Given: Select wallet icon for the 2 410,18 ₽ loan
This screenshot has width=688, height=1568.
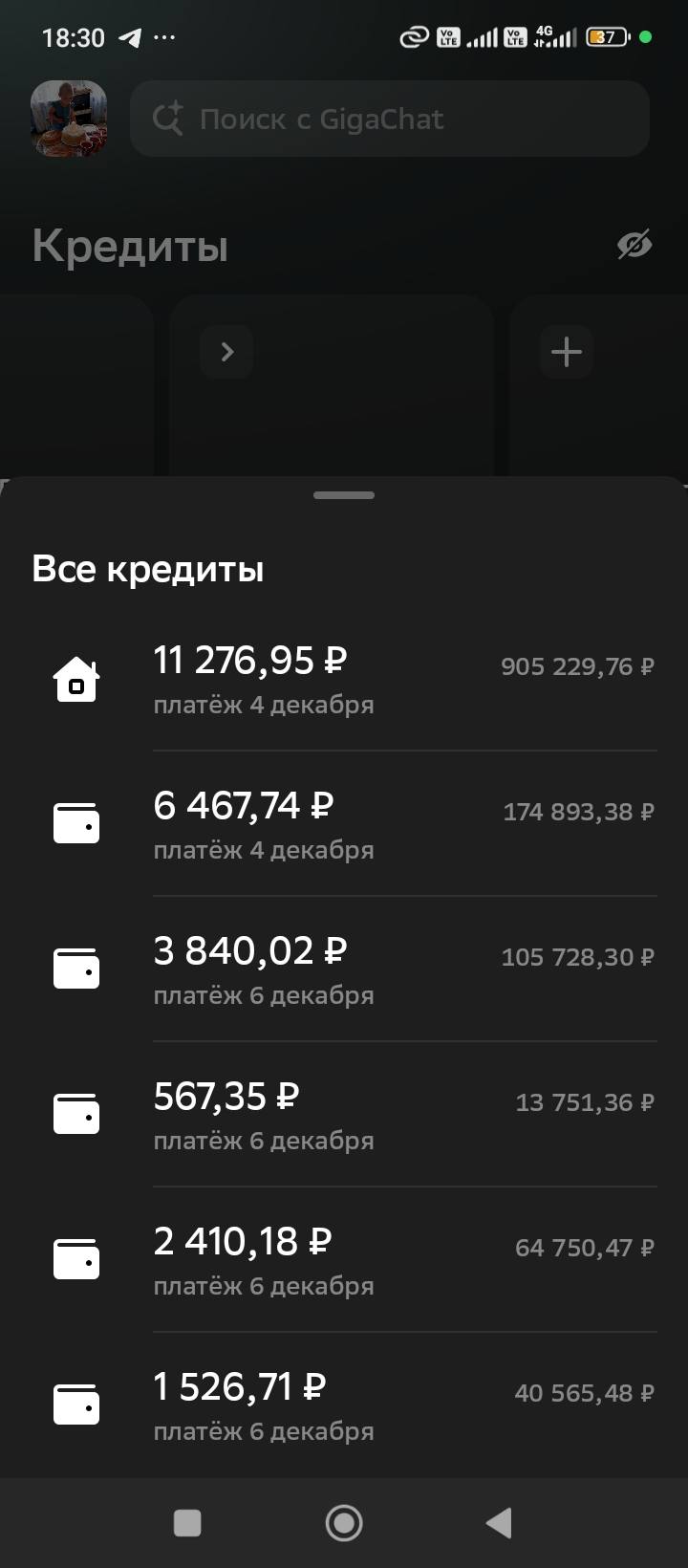Looking at the screenshot, I should 75,1258.
